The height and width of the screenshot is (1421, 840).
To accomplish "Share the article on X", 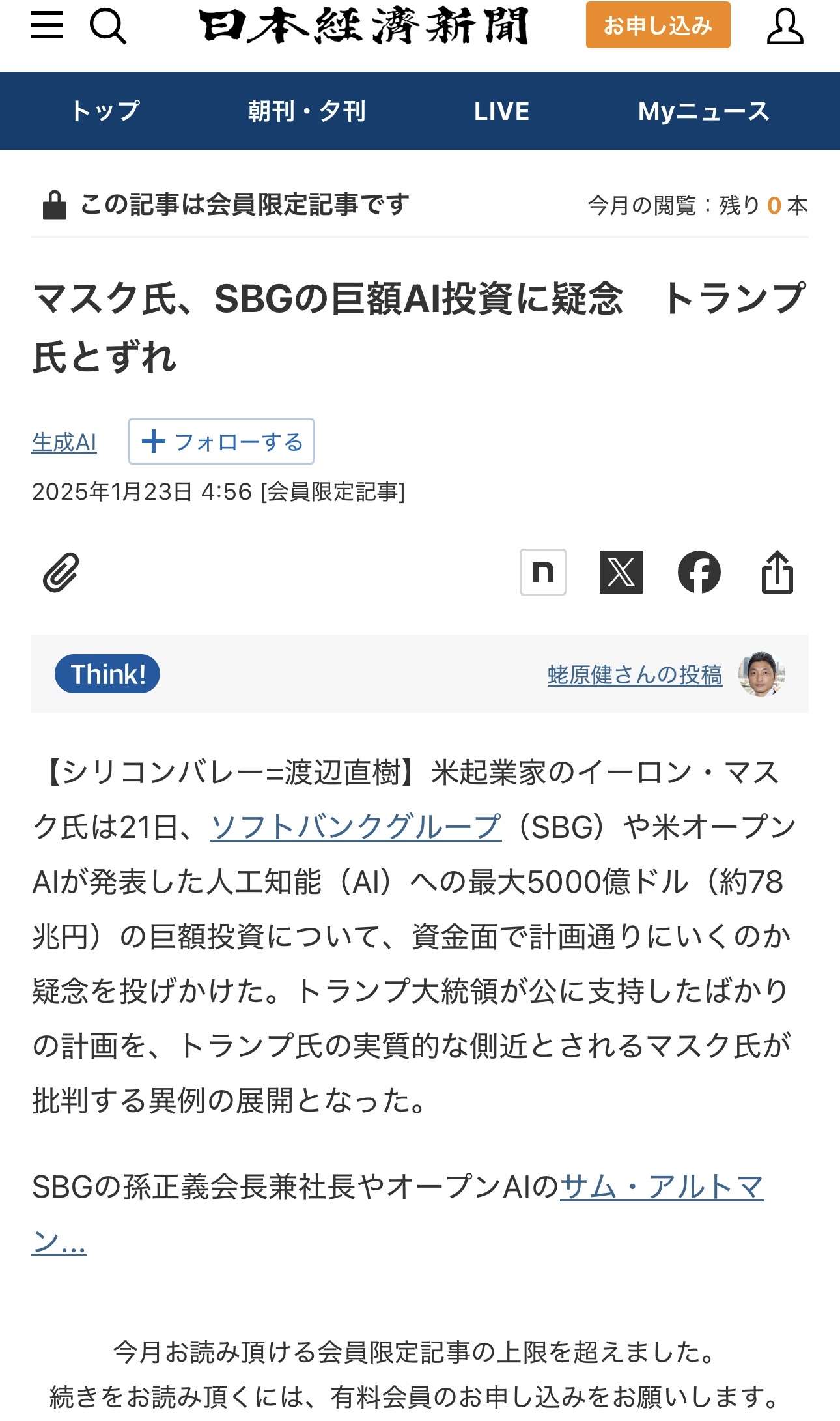I will 621,572.
